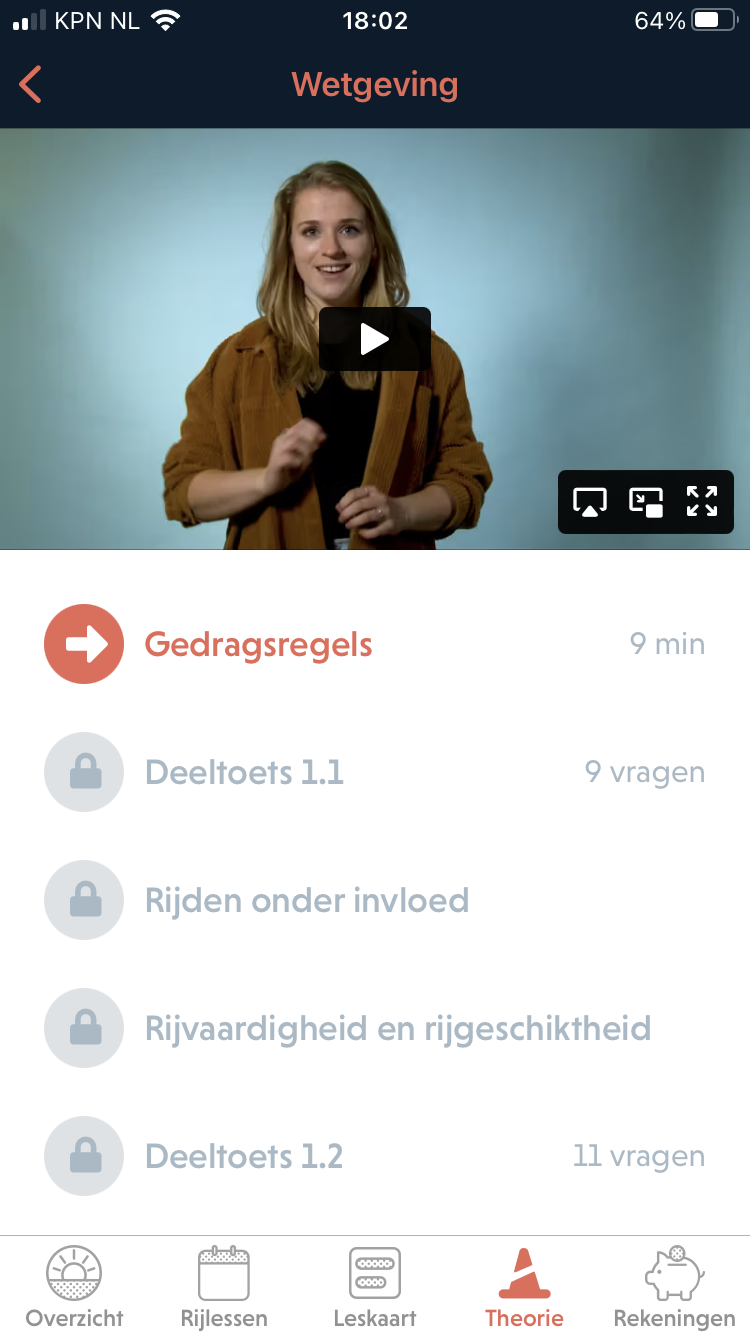Tap the lock on Rijden onder invloed
750x1334 pixels.
point(84,899)
